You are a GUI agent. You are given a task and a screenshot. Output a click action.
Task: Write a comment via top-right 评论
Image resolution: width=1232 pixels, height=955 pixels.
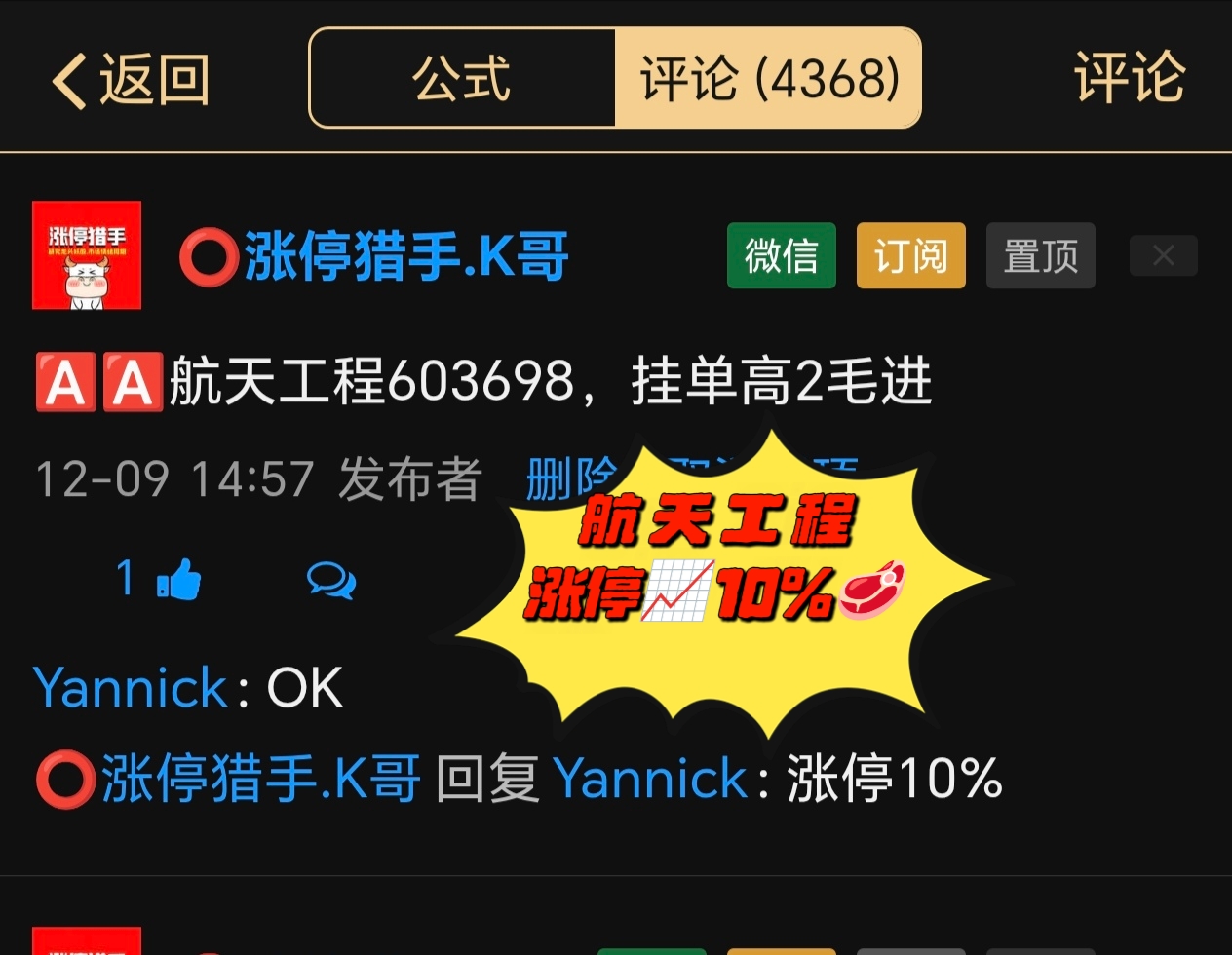[x=1129, y=78]
